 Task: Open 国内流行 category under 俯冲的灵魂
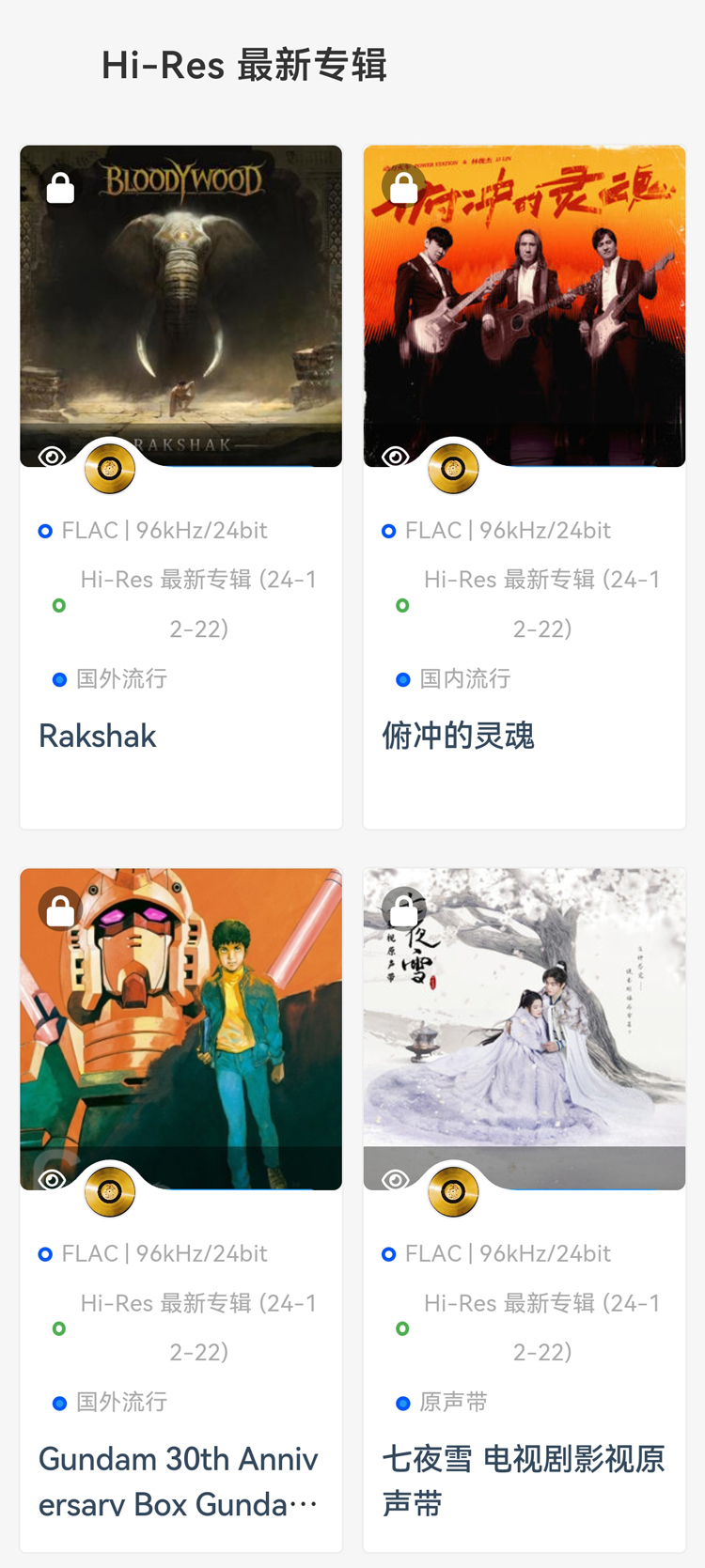(x=464, y=678)
